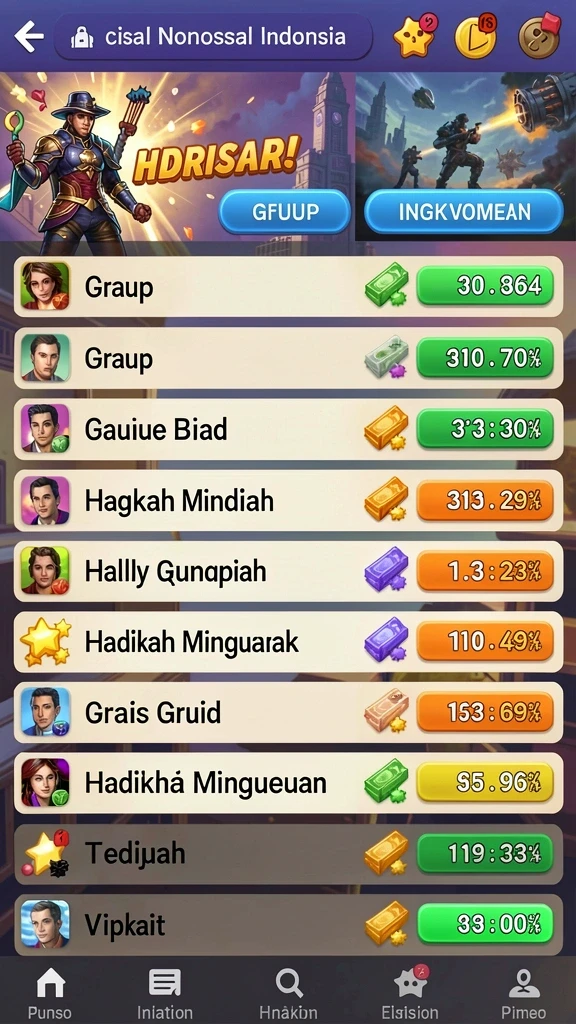576x1024 pixels.
Task: Select the Grais Gruid entry
Action: click(288, 712)
